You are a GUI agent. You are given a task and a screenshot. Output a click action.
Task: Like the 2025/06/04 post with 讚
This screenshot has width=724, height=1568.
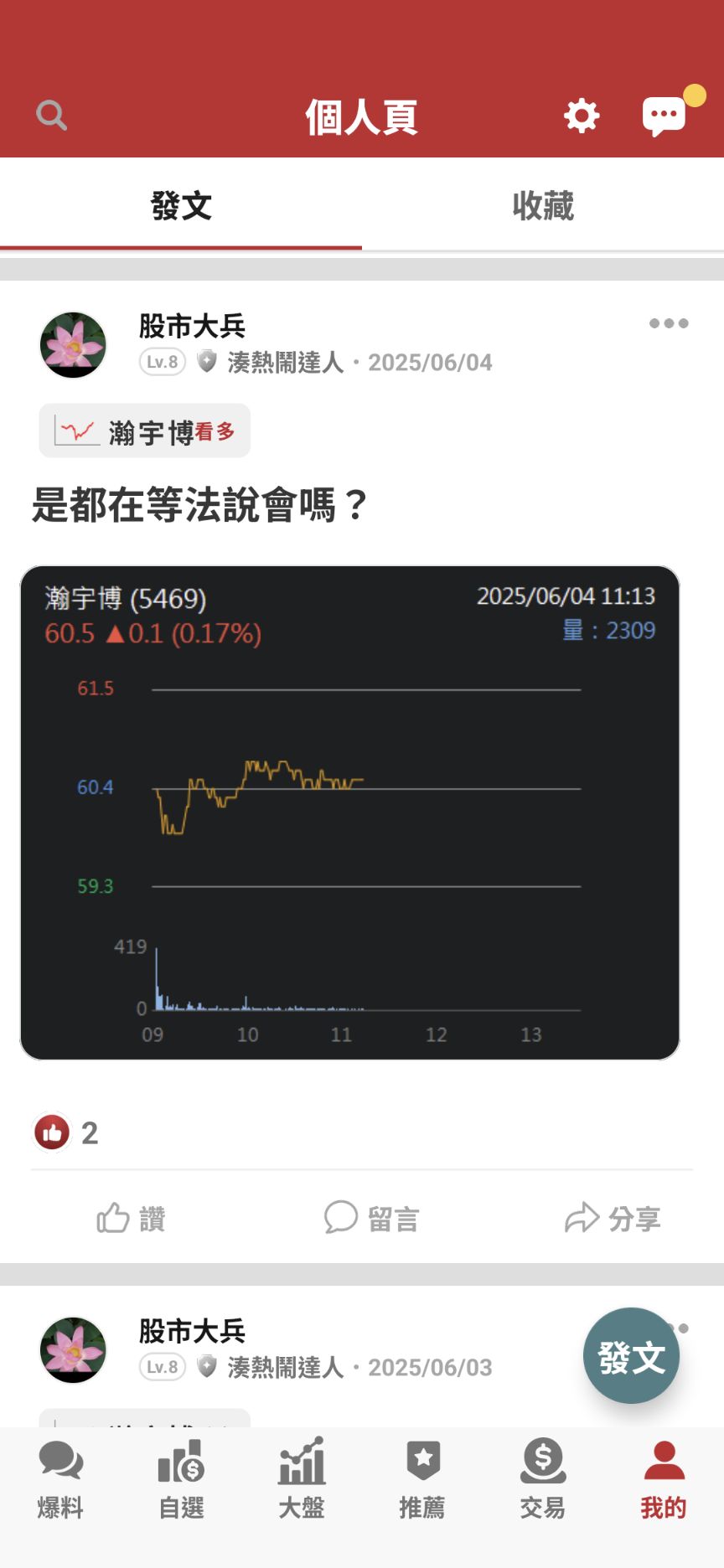(x=132, y=1218)
